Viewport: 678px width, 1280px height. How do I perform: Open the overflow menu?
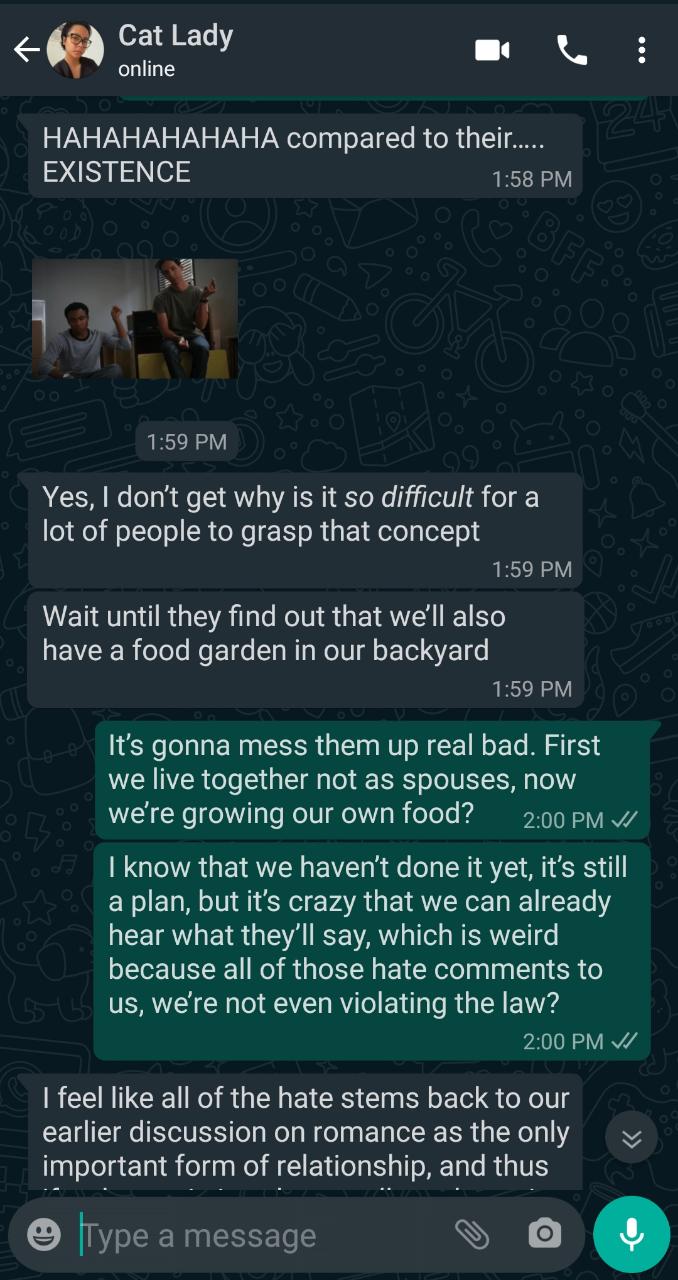click(x=641, y=50)
